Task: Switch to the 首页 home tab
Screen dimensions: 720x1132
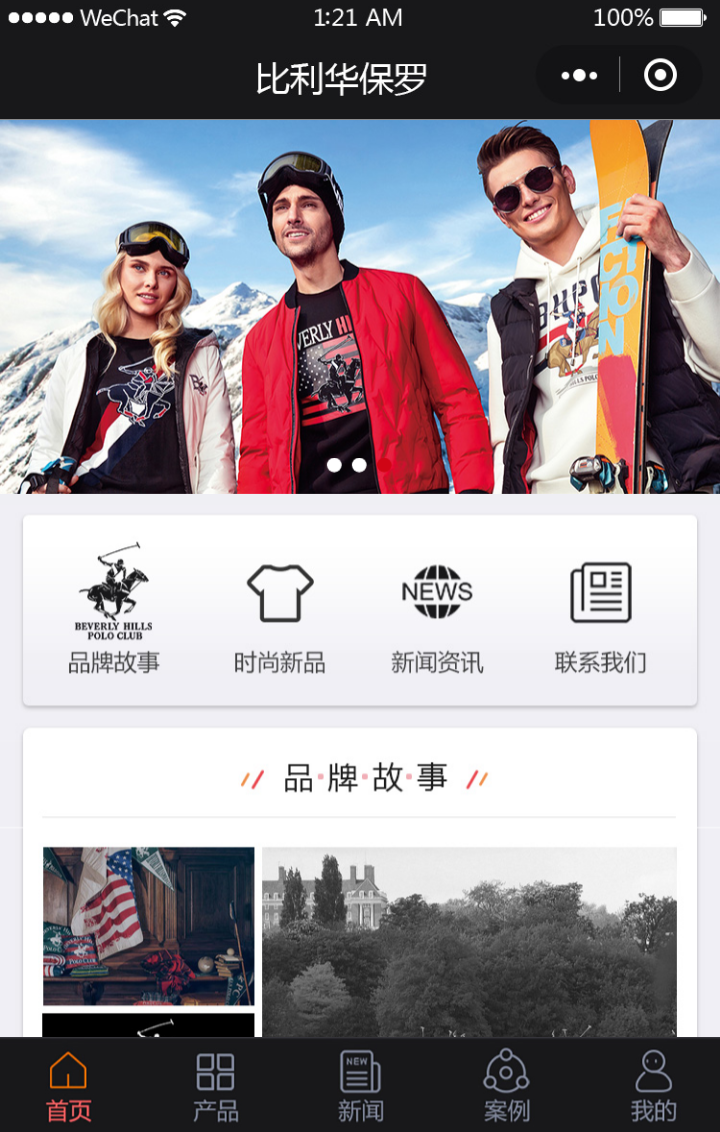Action: [68, 1086]
